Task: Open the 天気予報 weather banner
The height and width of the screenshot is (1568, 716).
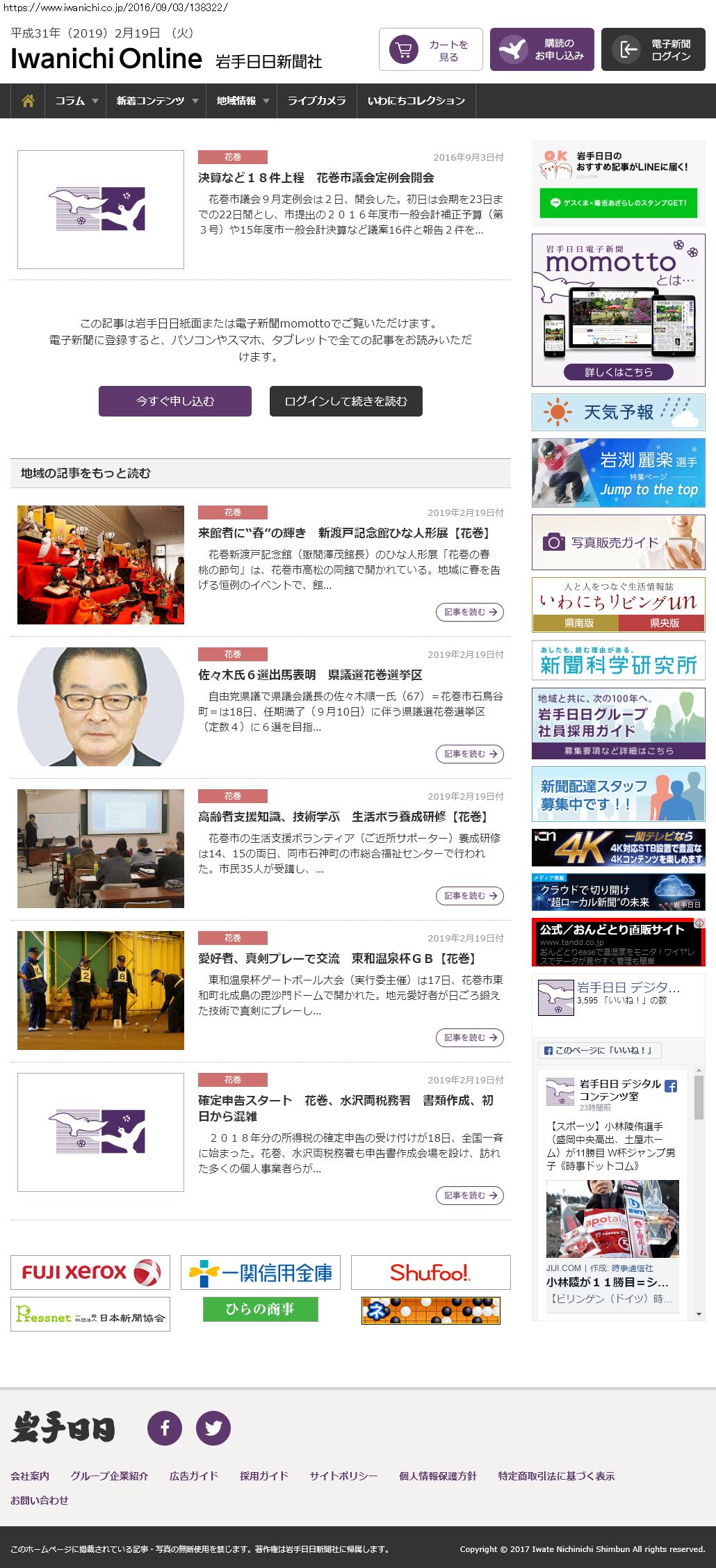Action: [x=618, y=412]
